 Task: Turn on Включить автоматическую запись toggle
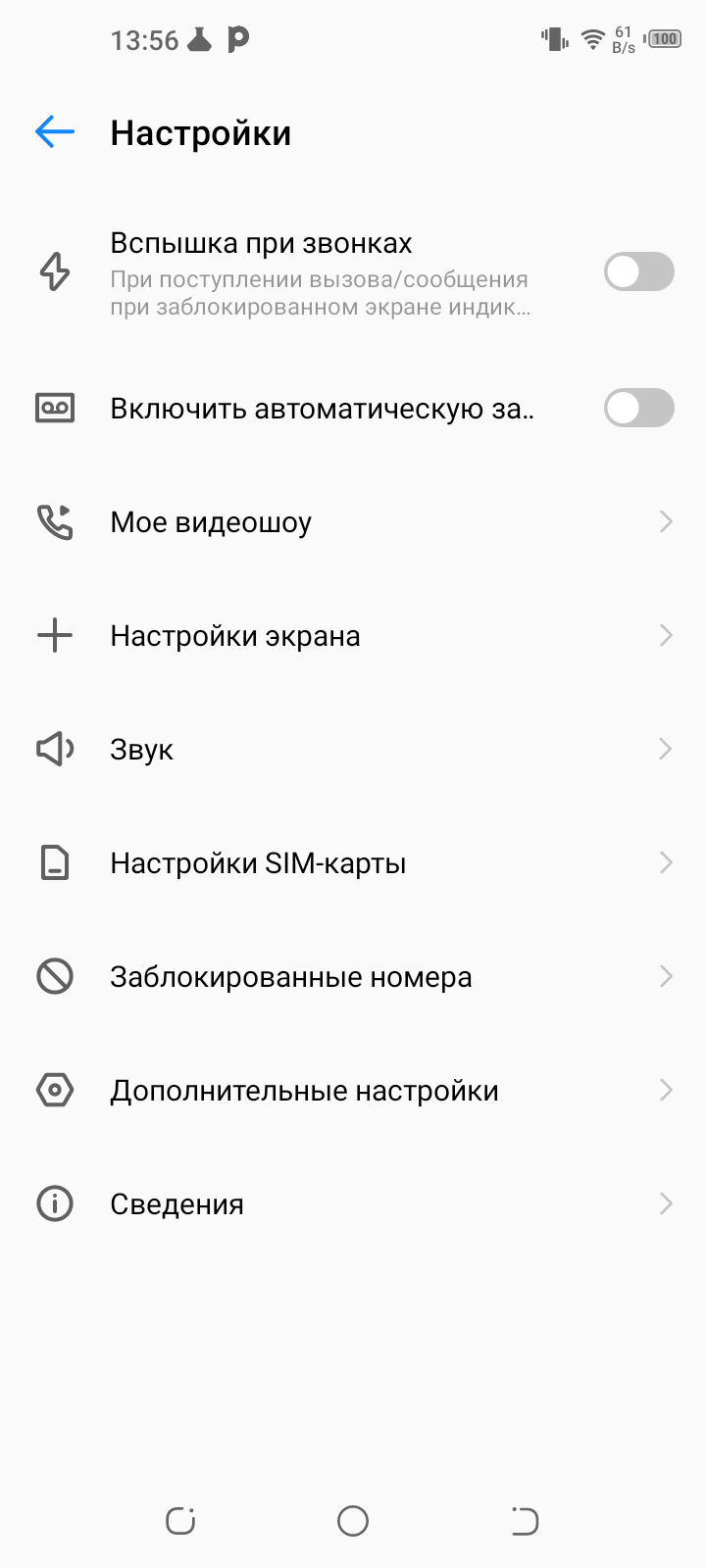coord(638,408)
